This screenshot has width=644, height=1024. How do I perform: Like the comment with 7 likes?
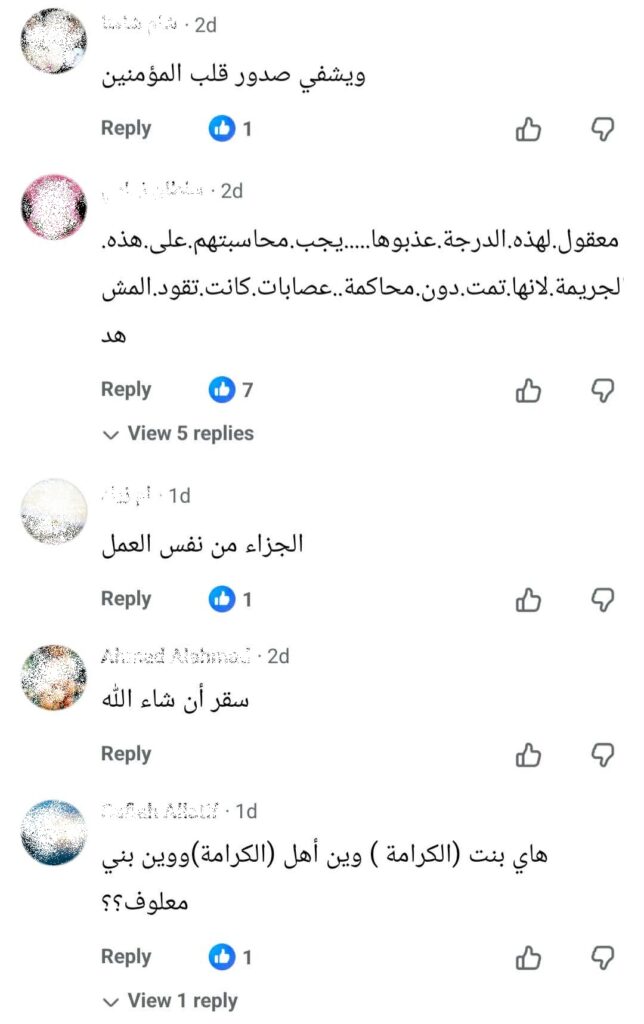pos(528,390)
